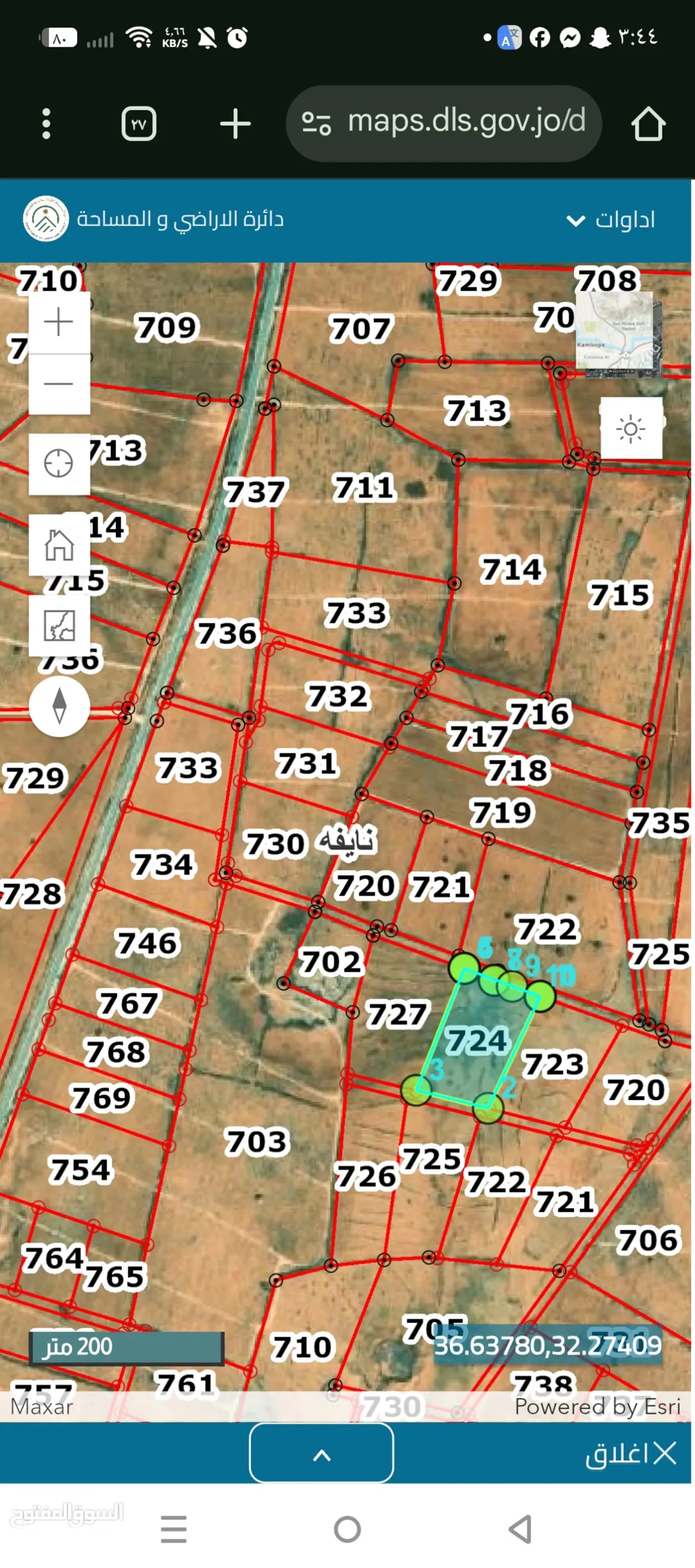Image resolution: width=695 pixels, height=1568 pixels.
Task: Open the map layers or basemap tool
Action: [x=59, y=625]
